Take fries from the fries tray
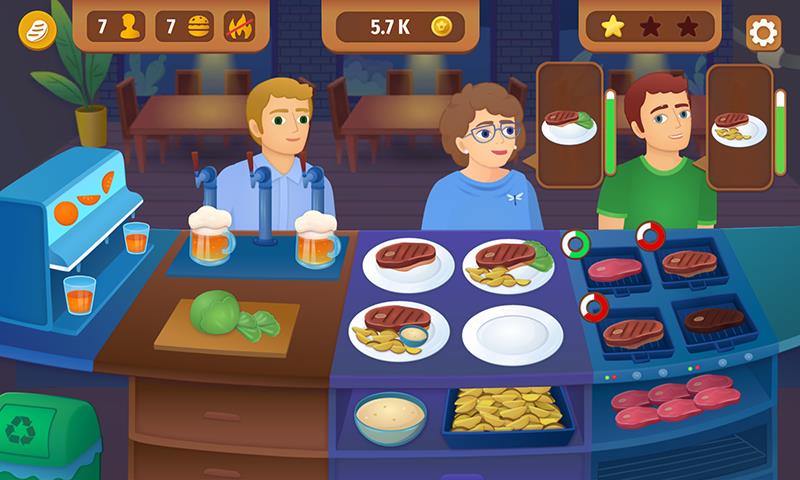 [507, 410]
